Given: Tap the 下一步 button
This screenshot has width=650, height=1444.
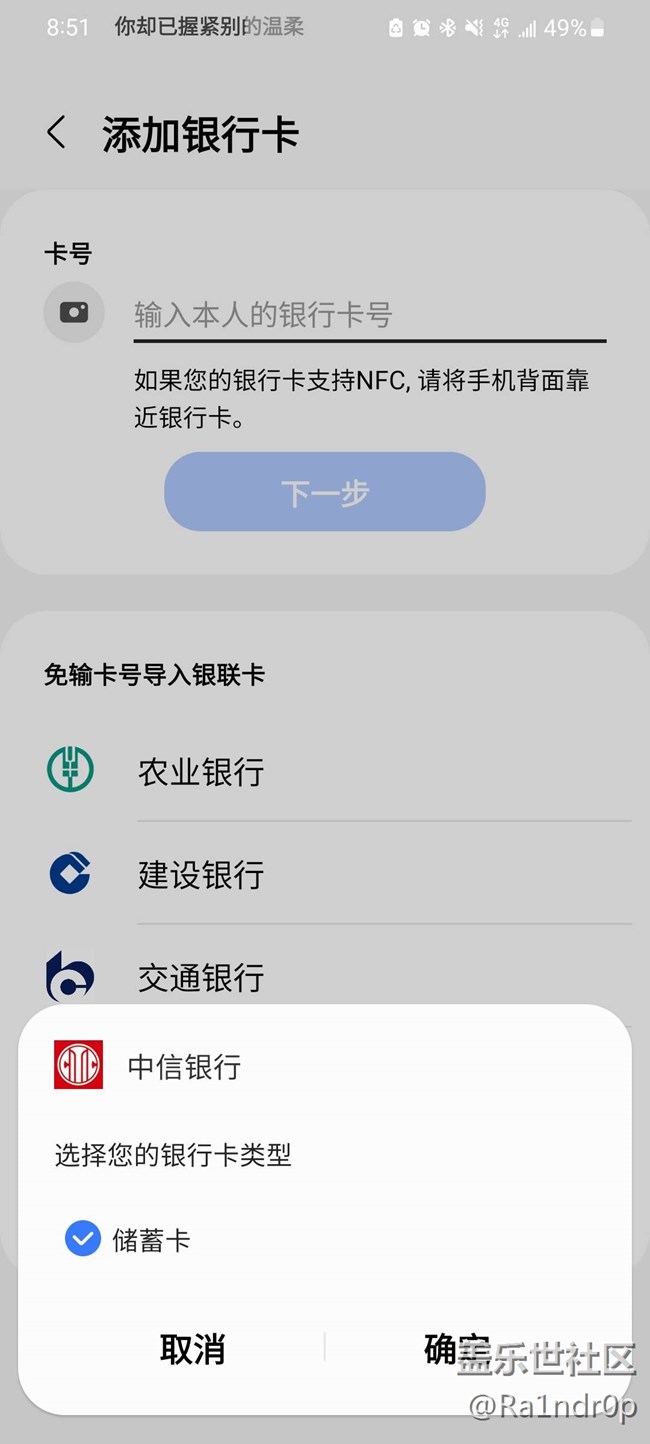Looking at the screenshot, I should tap(324, 492).
